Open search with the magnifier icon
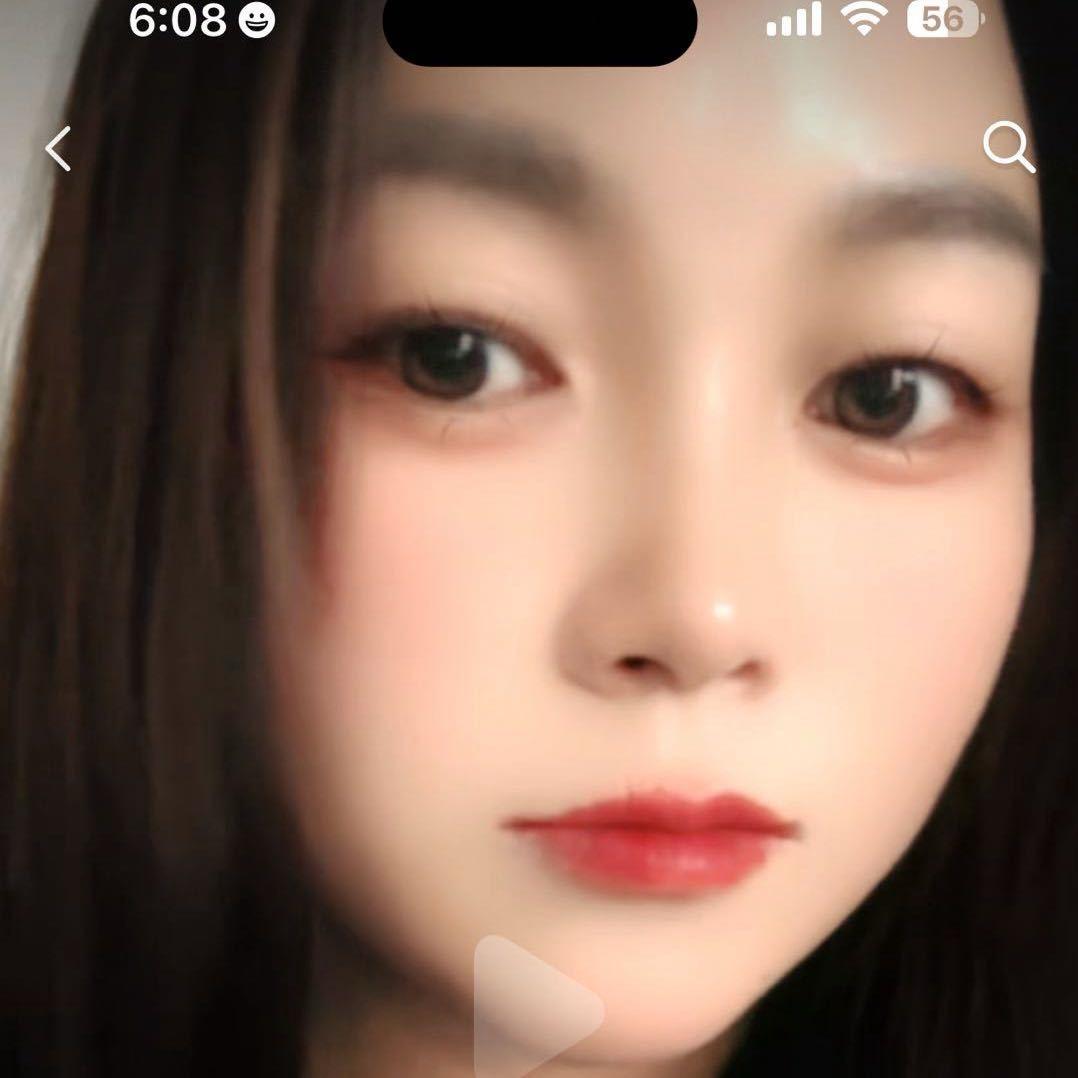 (x=1008, y=148)
